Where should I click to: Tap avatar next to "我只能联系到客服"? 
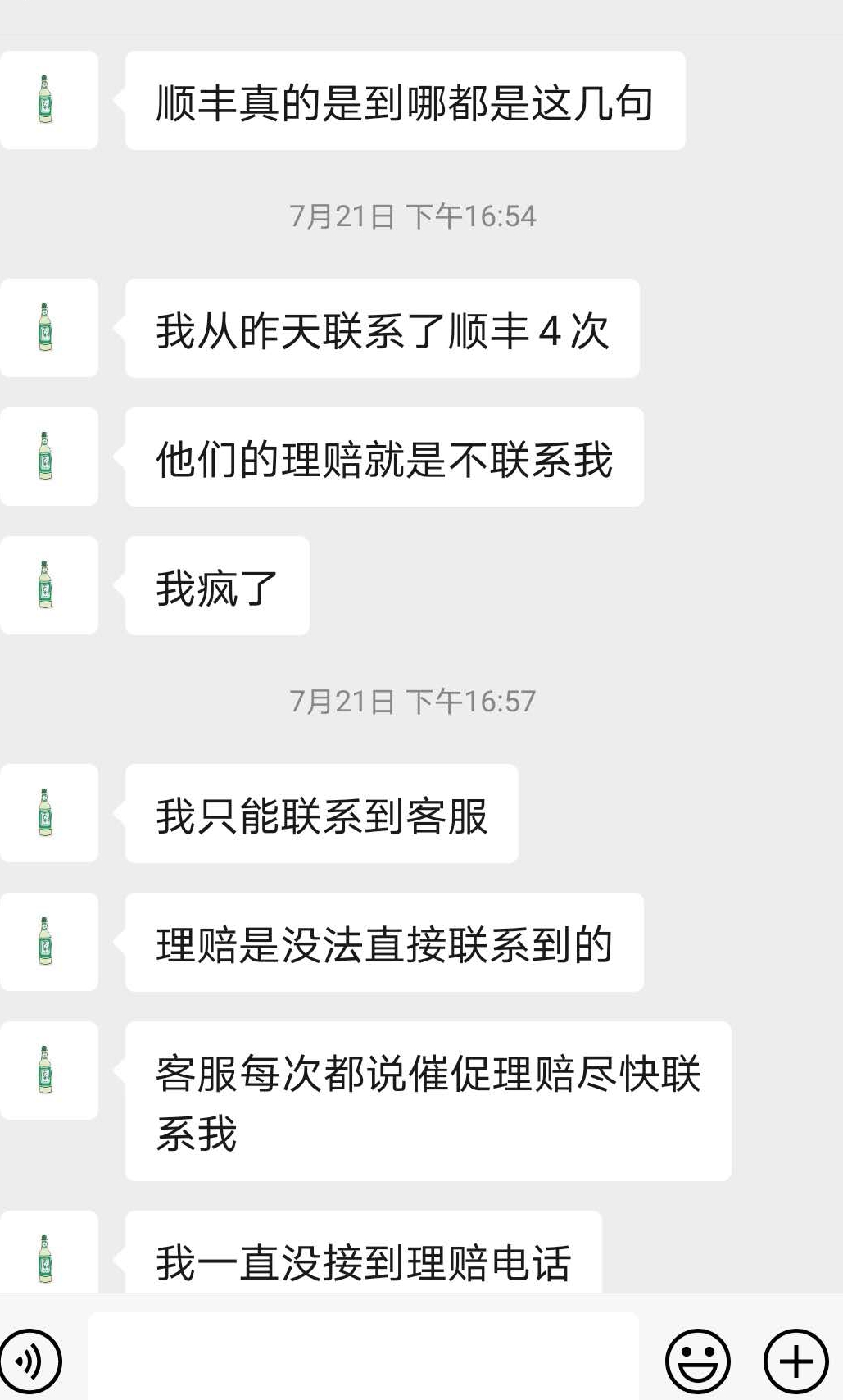pyautogui.click(x=48, y=813)
